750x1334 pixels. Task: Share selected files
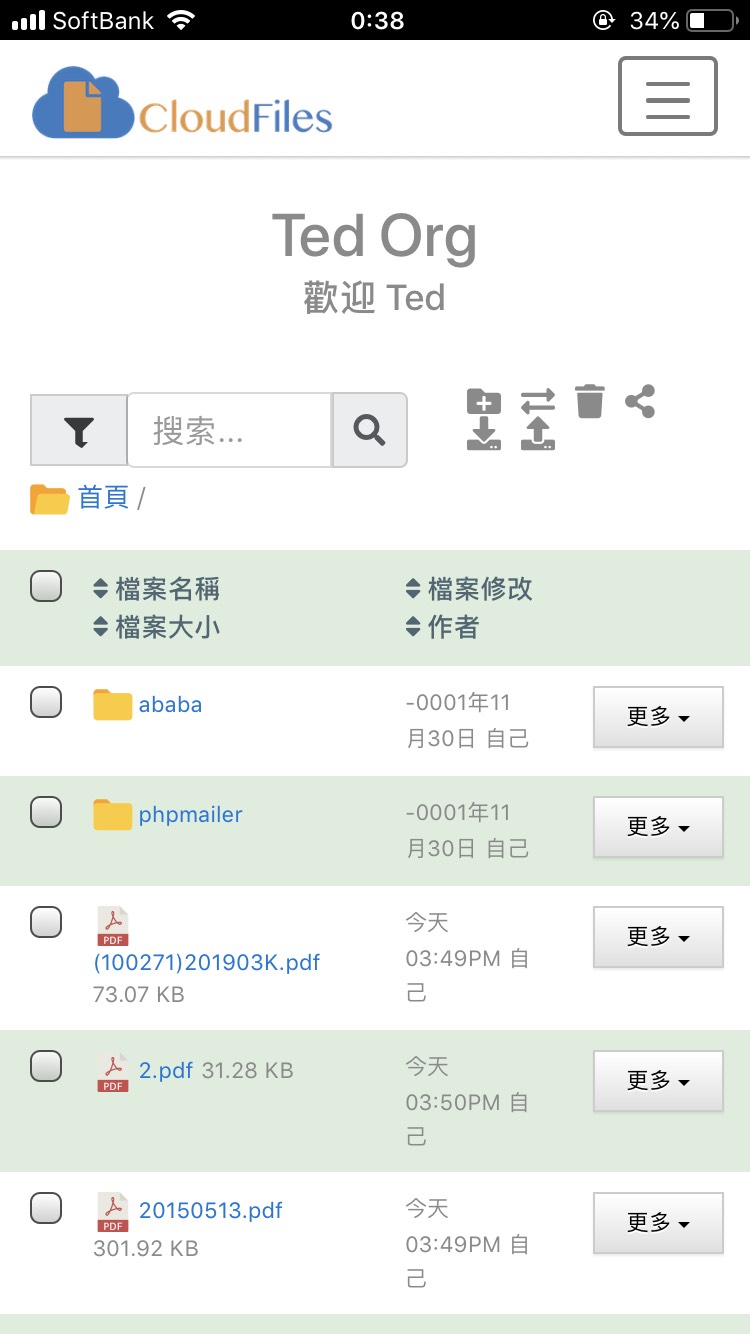pos(640,402)
